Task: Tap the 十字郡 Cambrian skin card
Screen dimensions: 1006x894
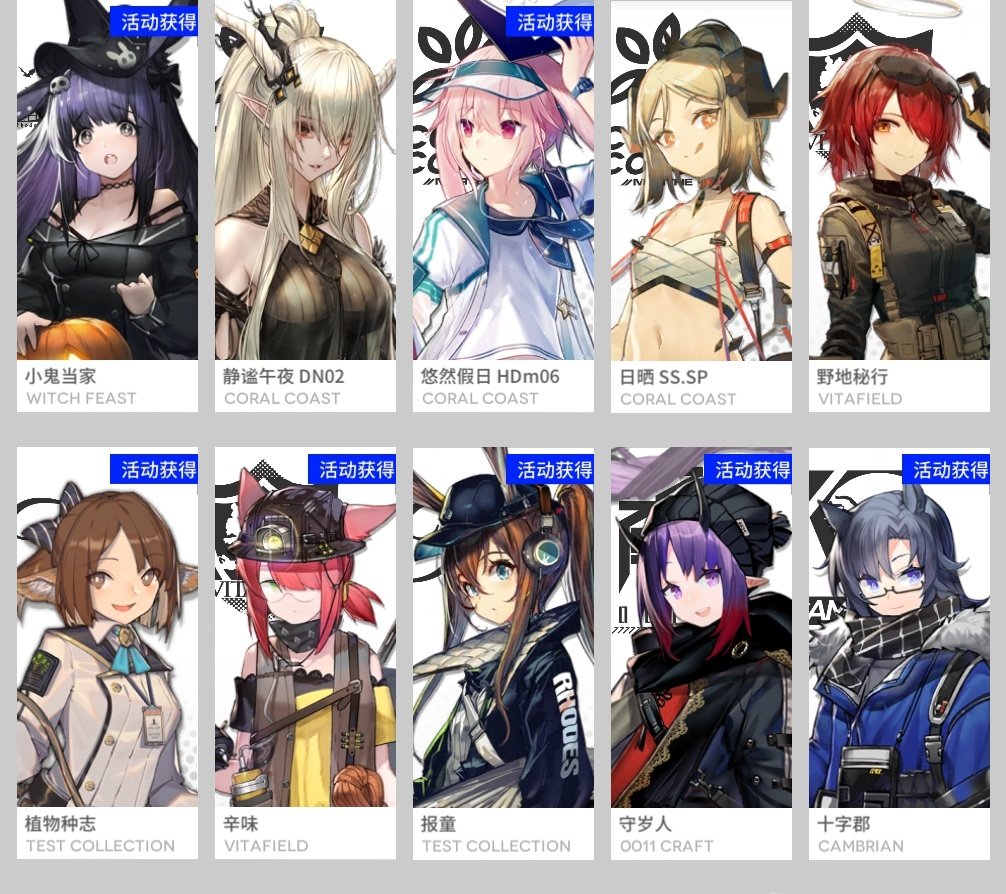Action: click(x=898, y=652)
